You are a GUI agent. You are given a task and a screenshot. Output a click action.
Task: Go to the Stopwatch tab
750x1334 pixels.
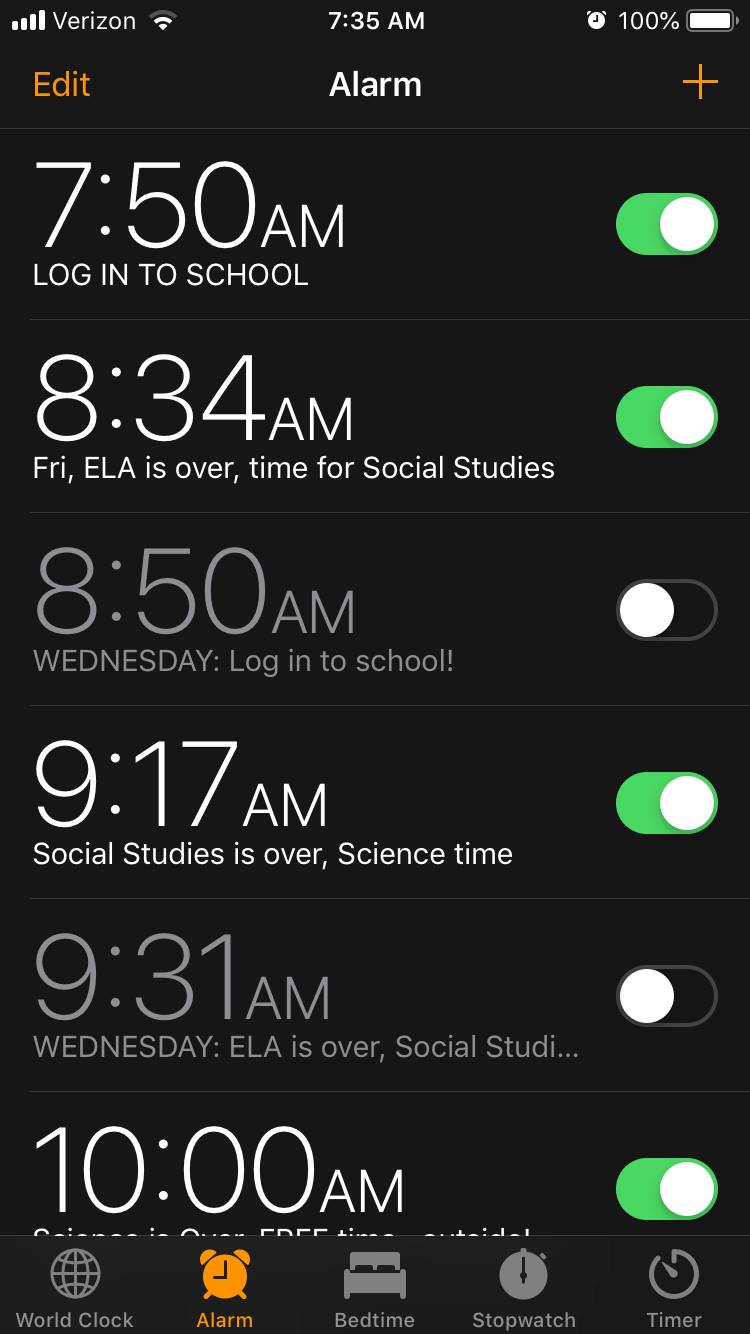coord(524,1288)
